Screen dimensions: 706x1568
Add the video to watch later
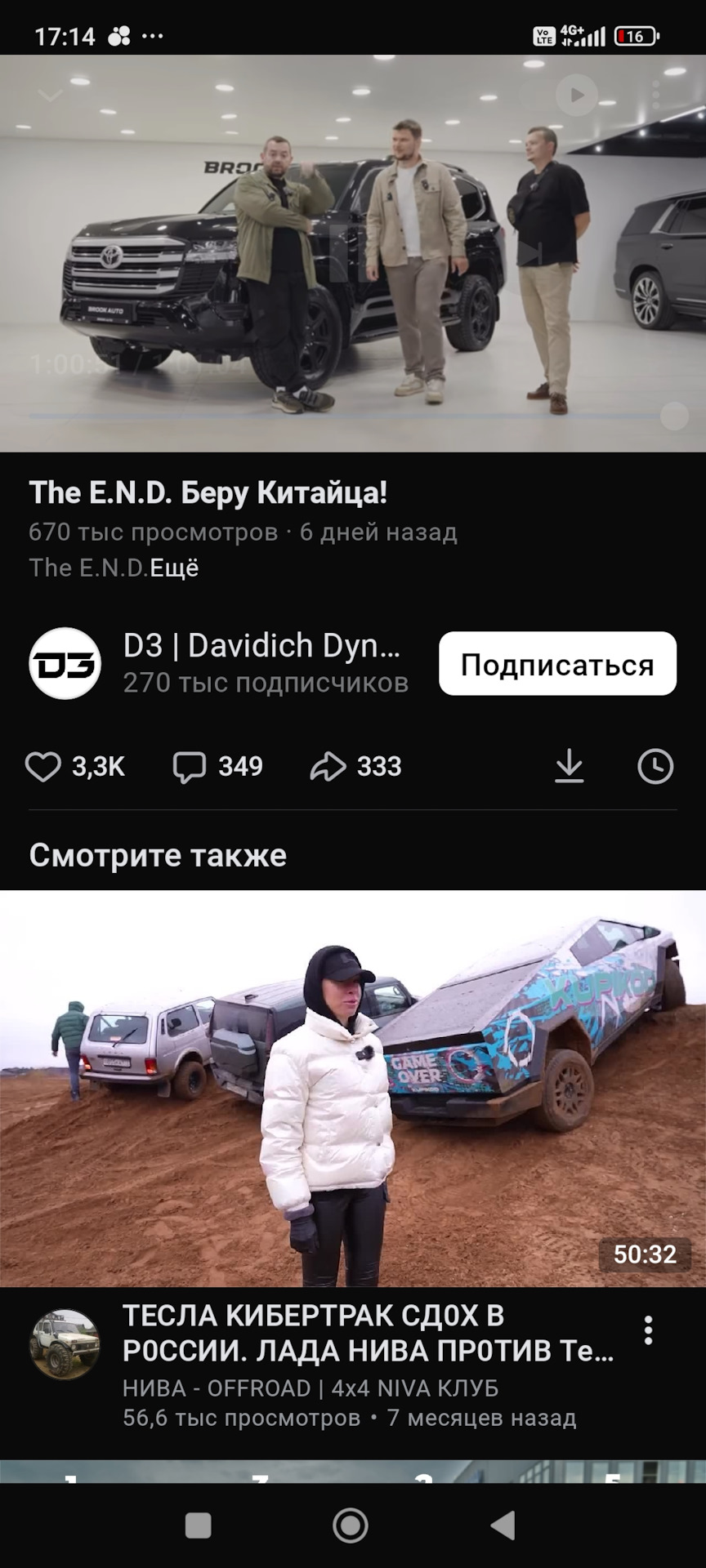pos(655,767)
